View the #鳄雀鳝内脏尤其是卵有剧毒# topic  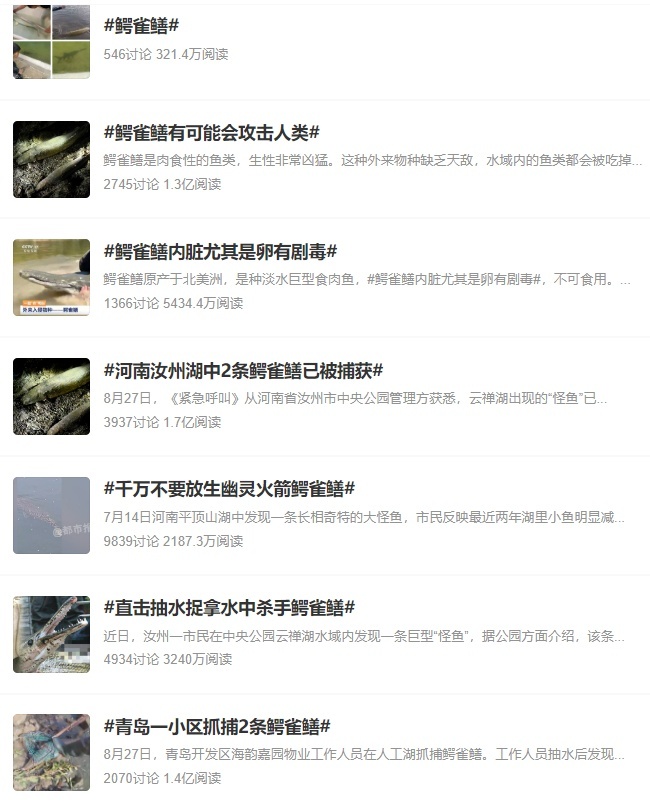point(220,251)
